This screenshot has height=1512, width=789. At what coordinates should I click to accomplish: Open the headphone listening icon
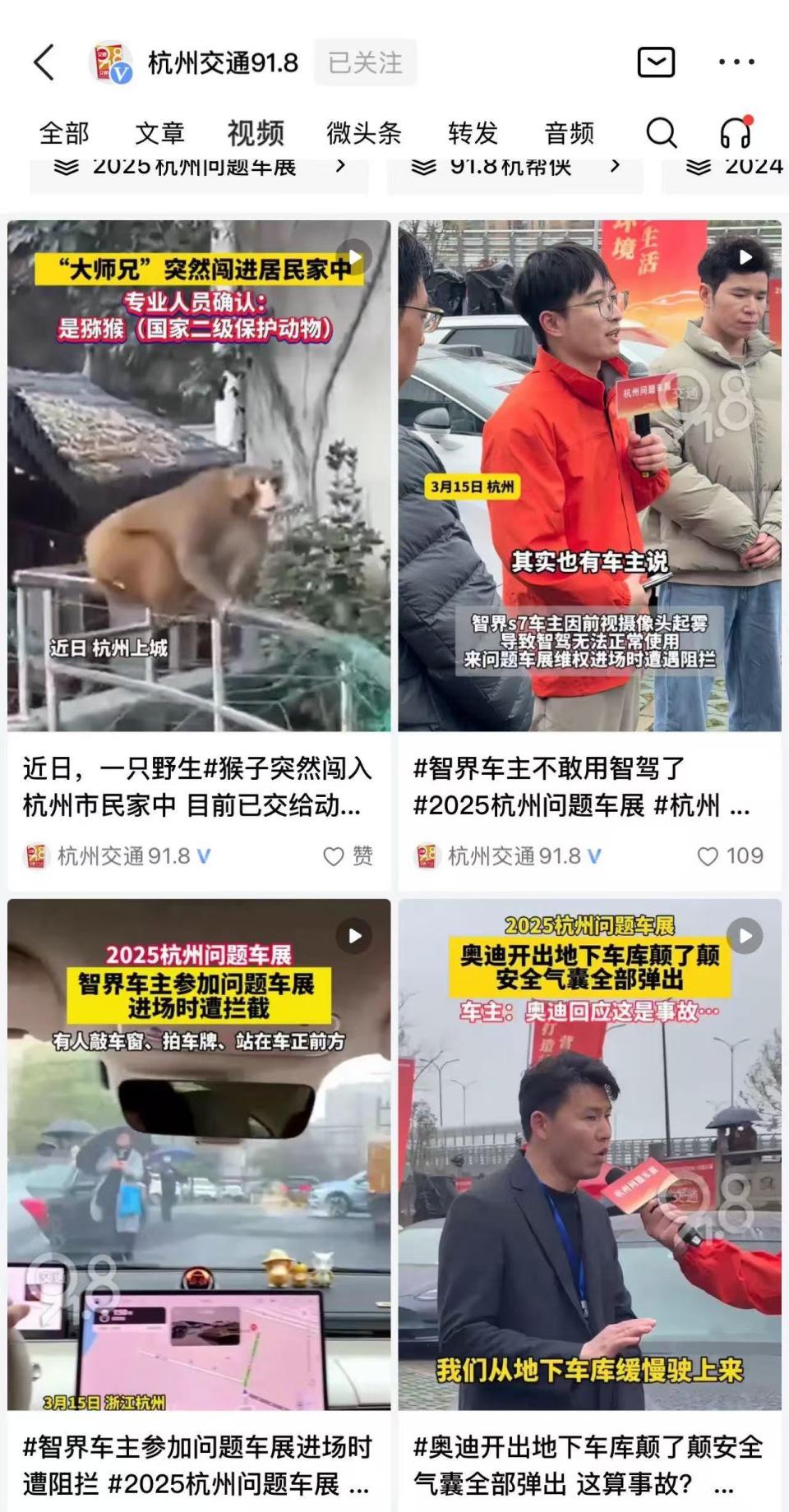(x=736, y=133)
